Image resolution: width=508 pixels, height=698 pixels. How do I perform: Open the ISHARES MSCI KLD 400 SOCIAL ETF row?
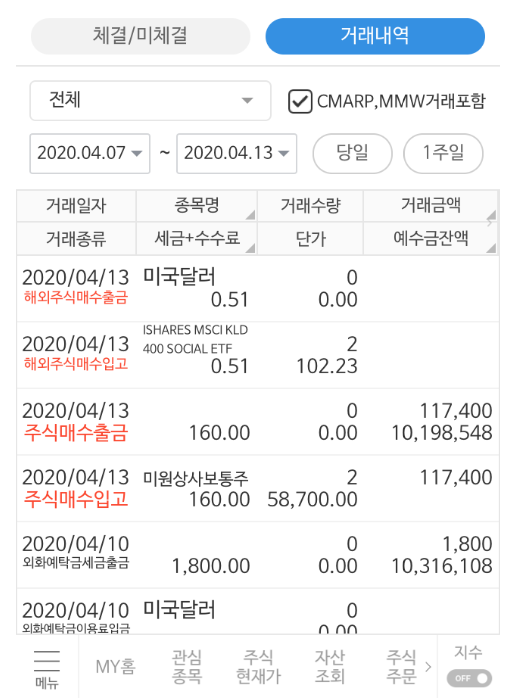258,355
